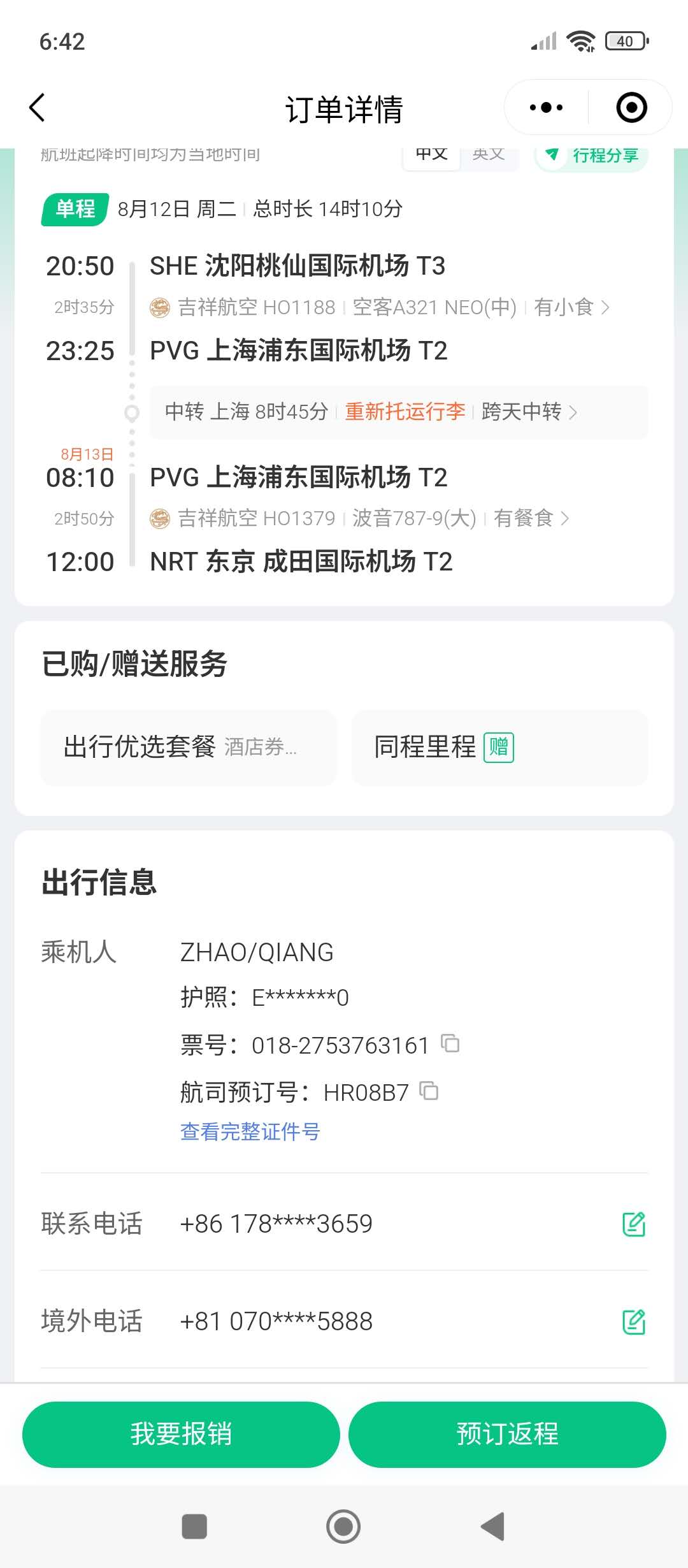Image resolution: width=688 pixels, height=1568 pixels.
Task: Open the mini program three-dot menu
Action: pos(547,108)
